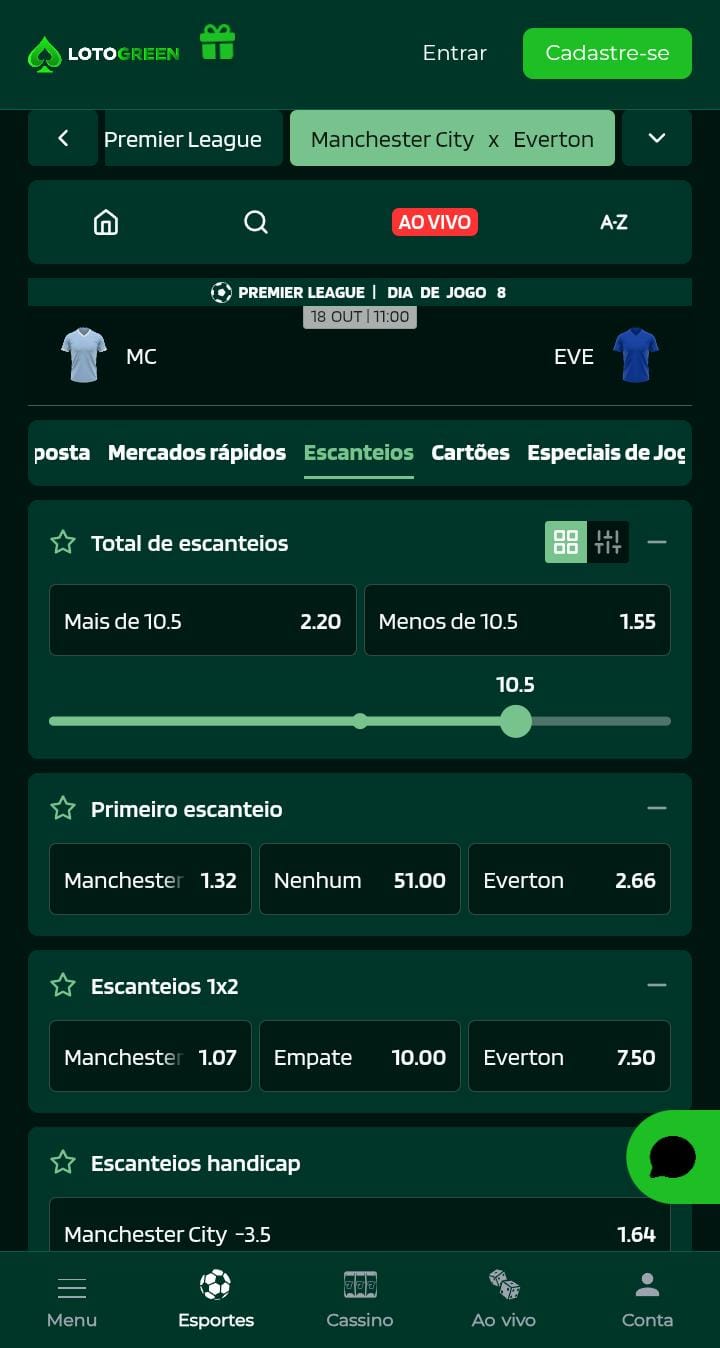Bet on Everton first corner 2.66

click(x=569, y=880)
